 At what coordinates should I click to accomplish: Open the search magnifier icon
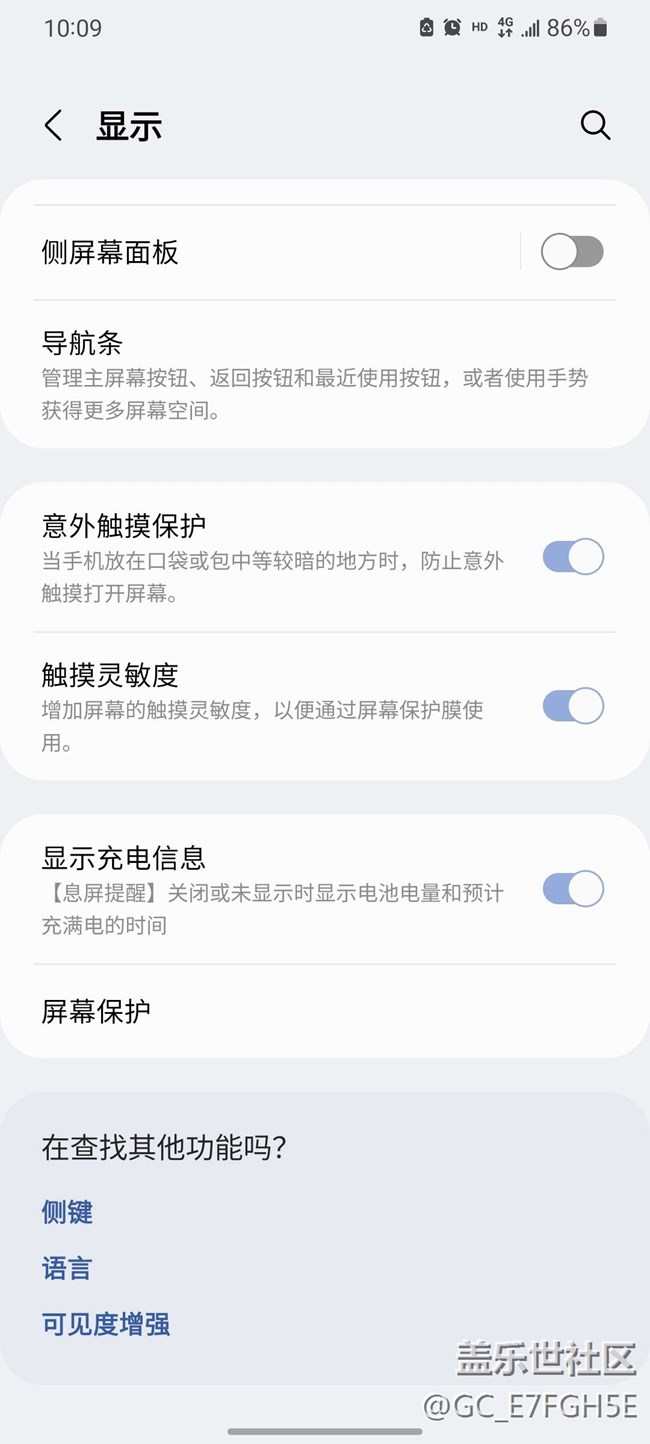click(595, 126)
